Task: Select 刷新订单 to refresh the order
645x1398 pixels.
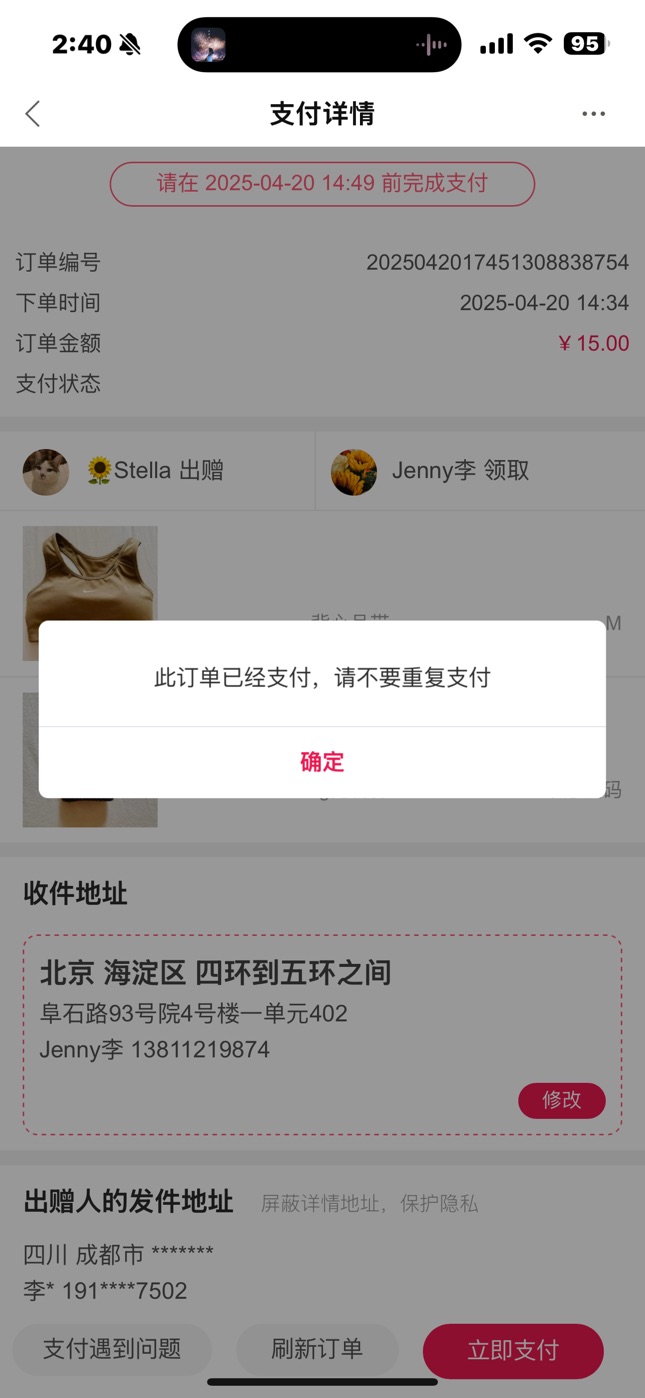Action: (x=317, y=1349)
